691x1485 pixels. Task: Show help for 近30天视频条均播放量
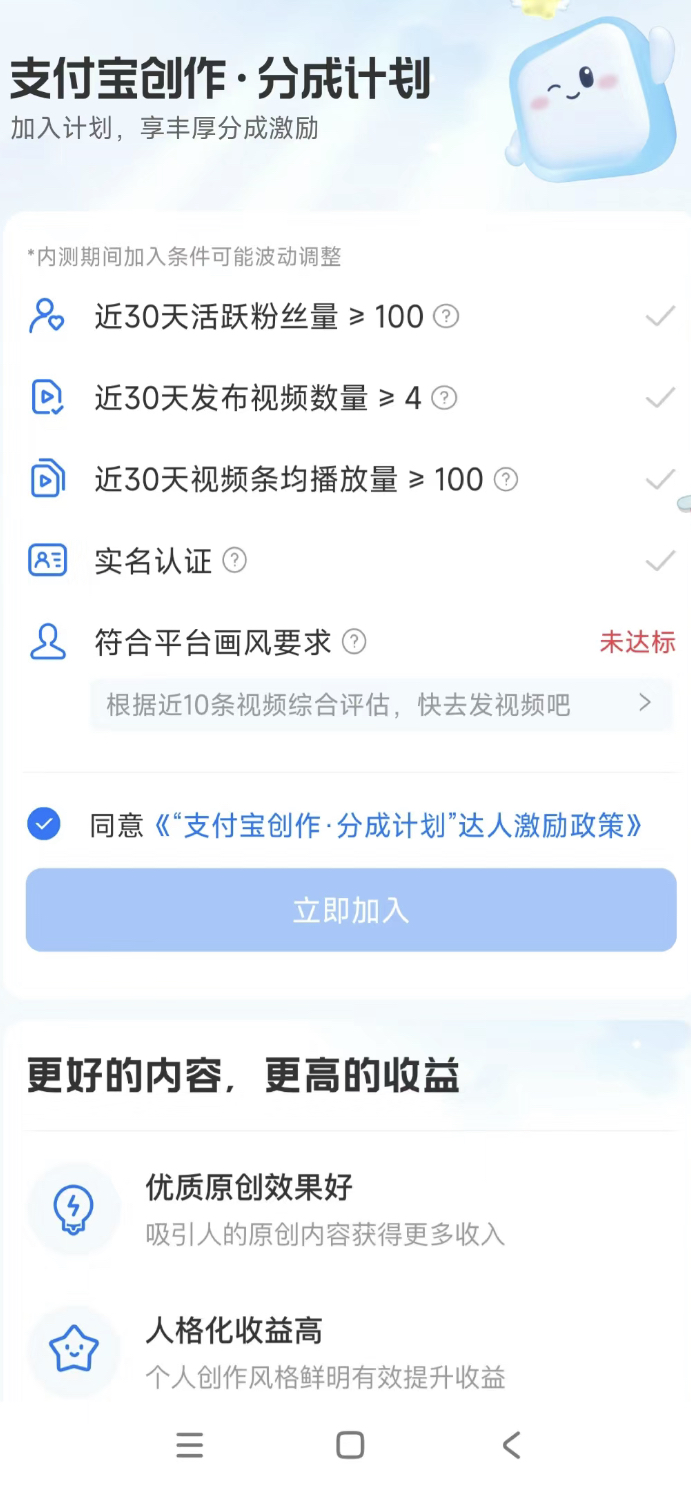point(507,480)
